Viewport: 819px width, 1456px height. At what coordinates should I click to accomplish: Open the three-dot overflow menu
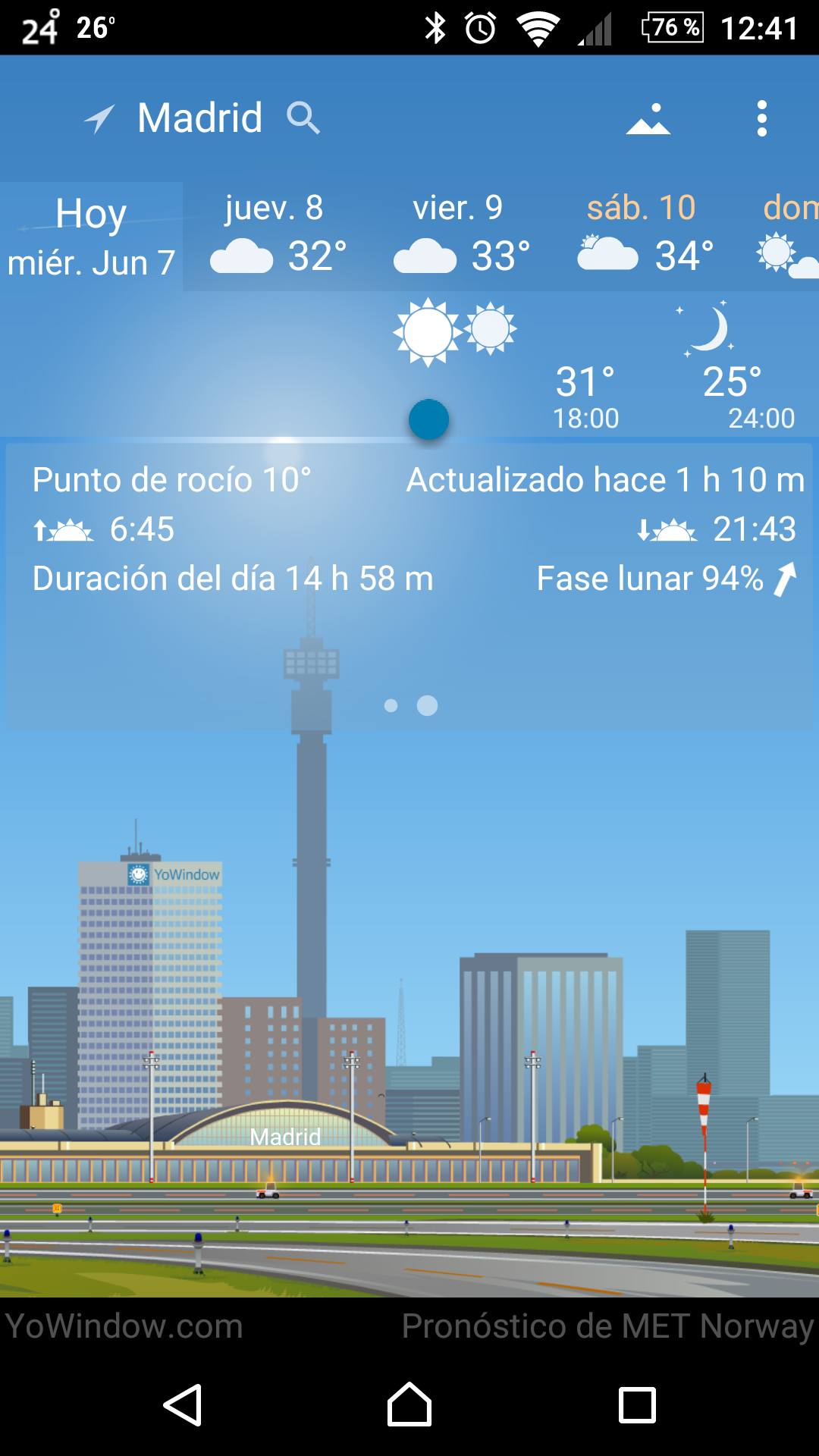pyautogui.click(x=762, y=119)
